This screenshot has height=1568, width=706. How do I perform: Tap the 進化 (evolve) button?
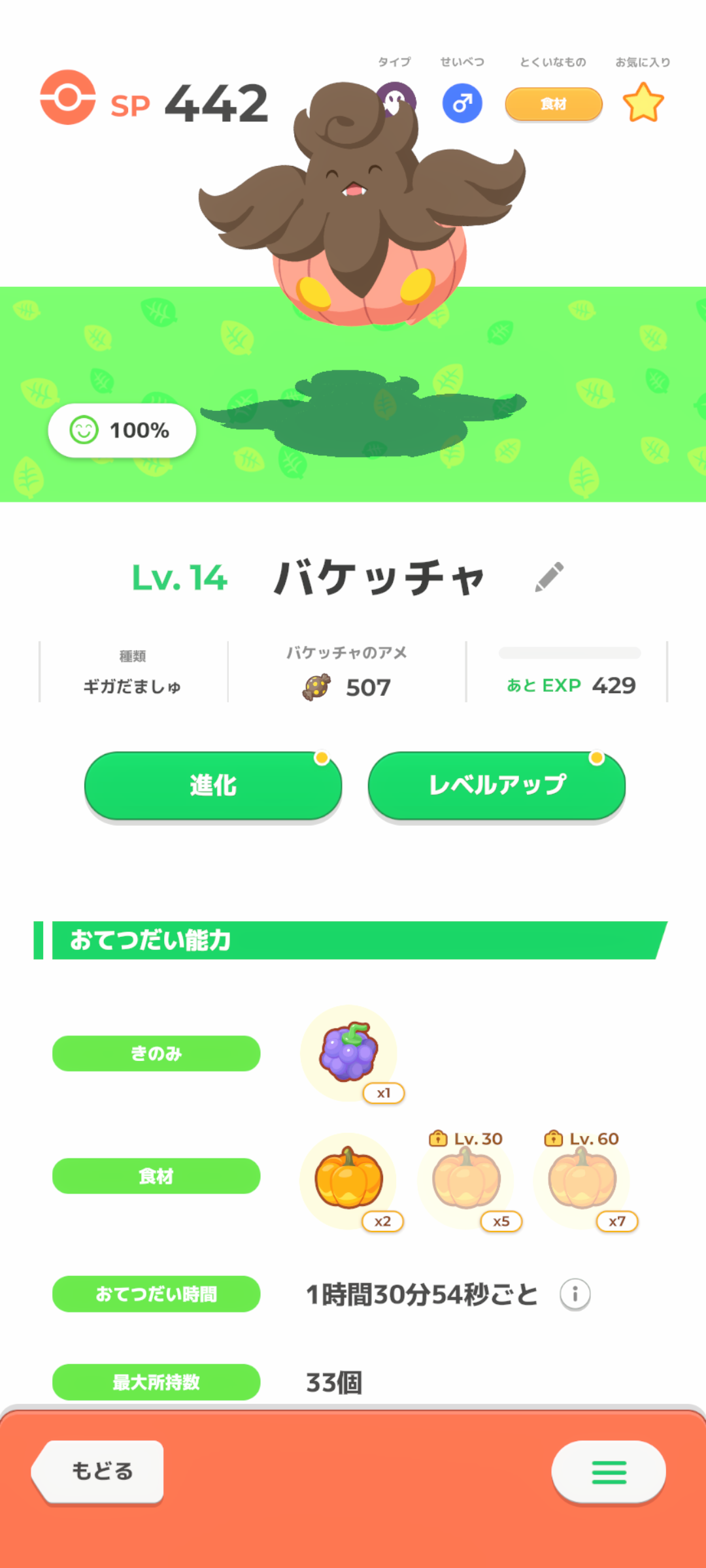pos(213,785)
